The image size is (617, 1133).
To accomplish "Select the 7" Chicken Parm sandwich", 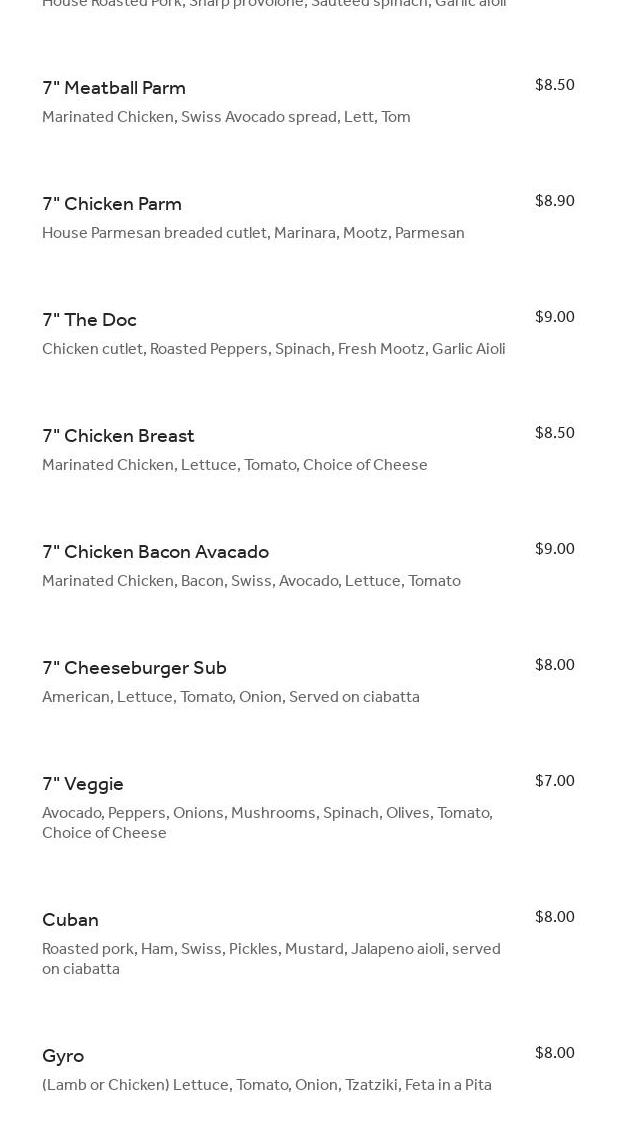I will click(x=308, y=217).
